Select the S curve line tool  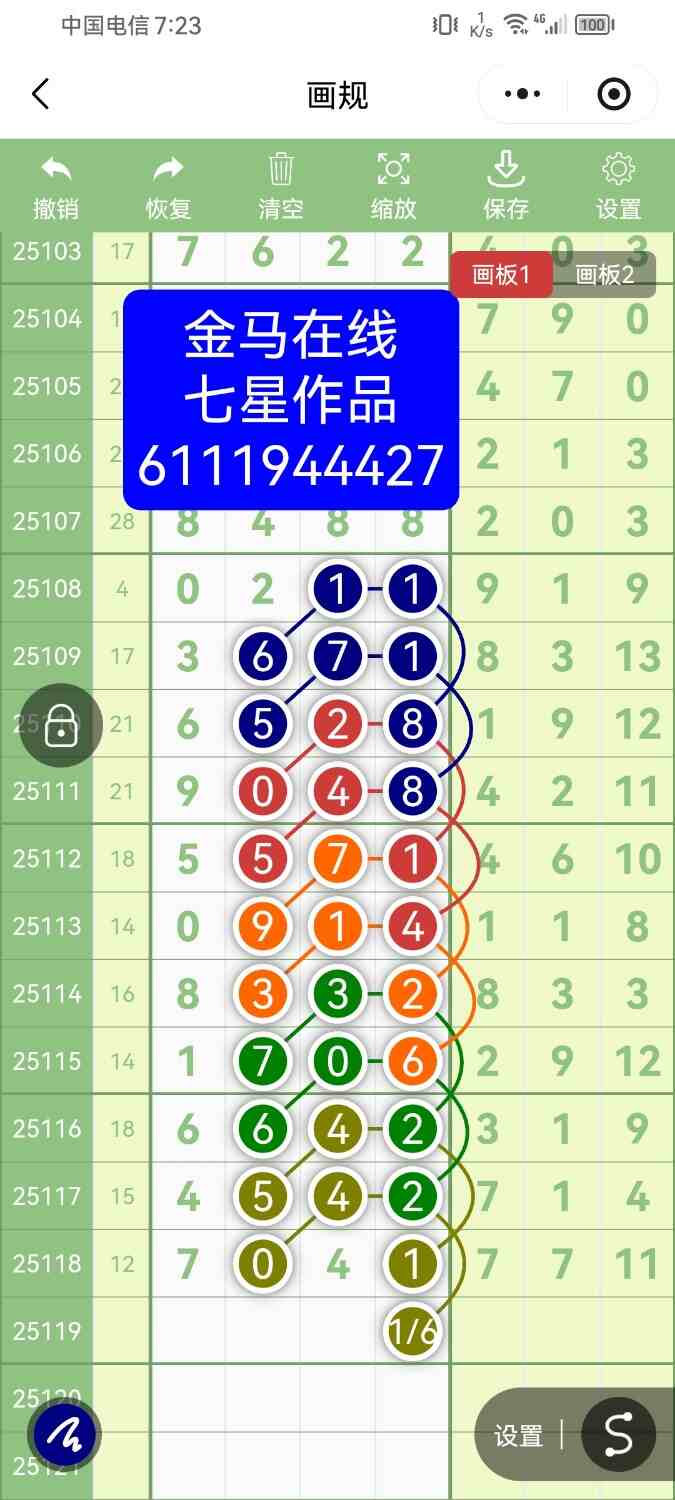coord(619,1435)
